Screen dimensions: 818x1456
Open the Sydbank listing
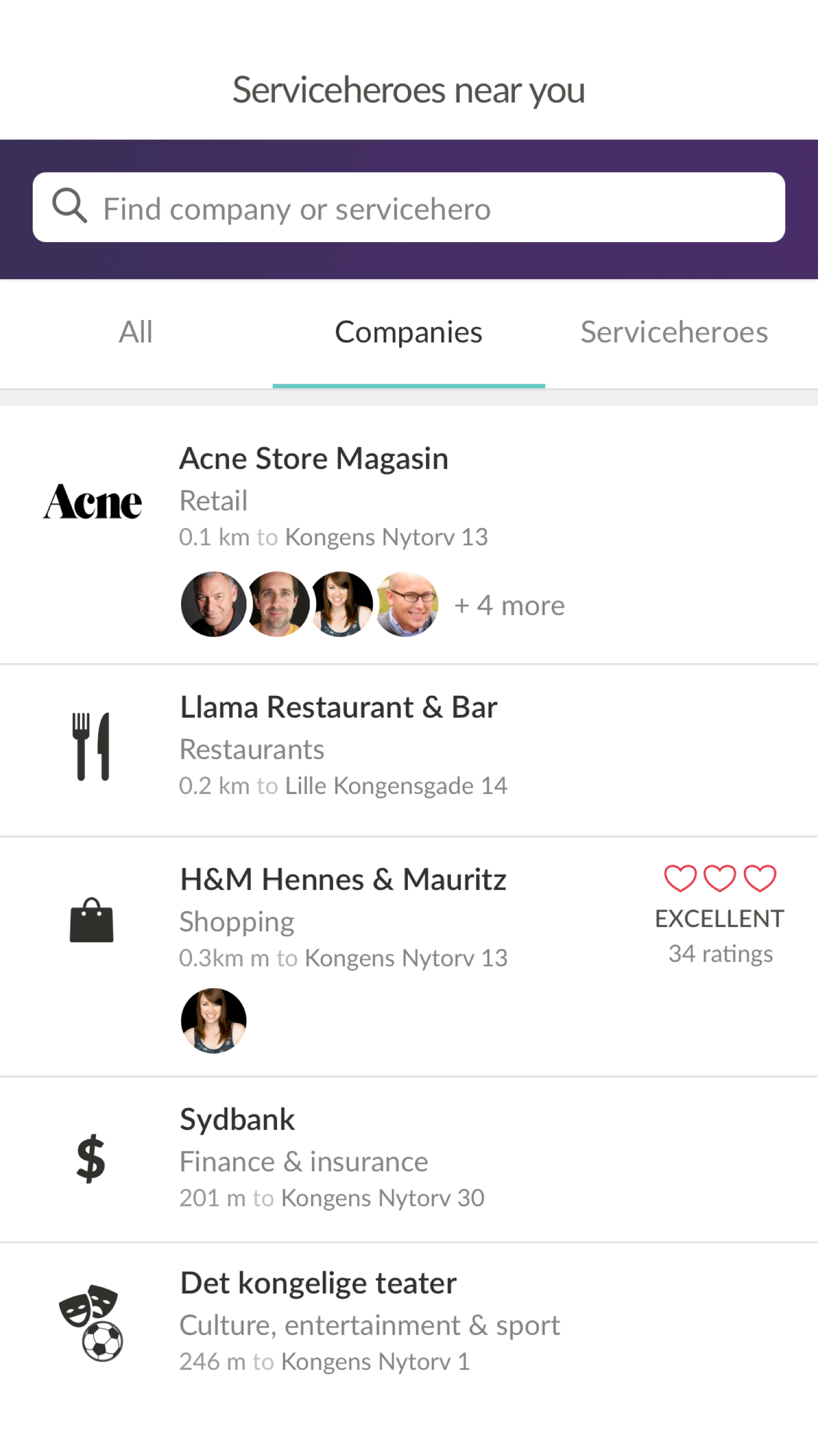click(x=408, y=1160)
